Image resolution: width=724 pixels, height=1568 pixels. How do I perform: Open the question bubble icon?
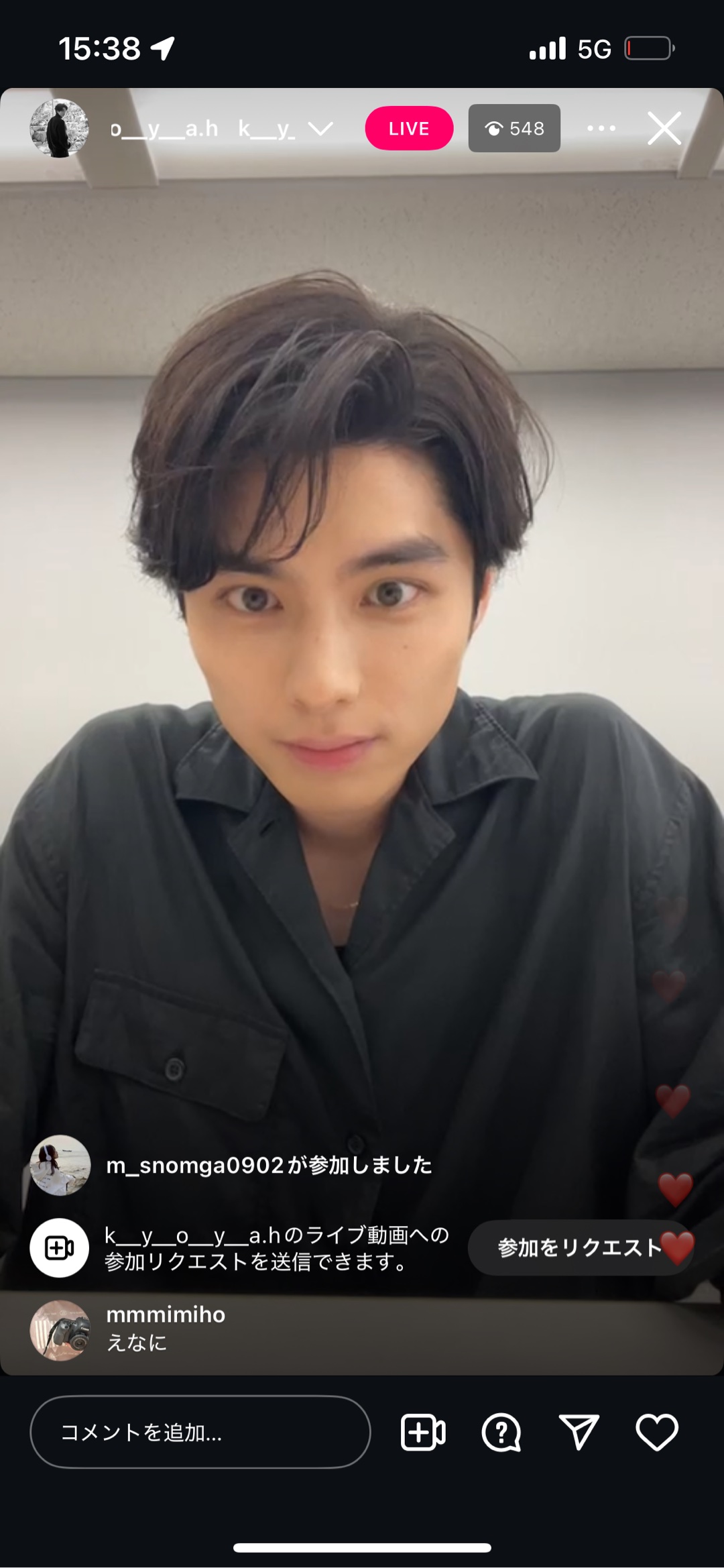click(501, 1433)
